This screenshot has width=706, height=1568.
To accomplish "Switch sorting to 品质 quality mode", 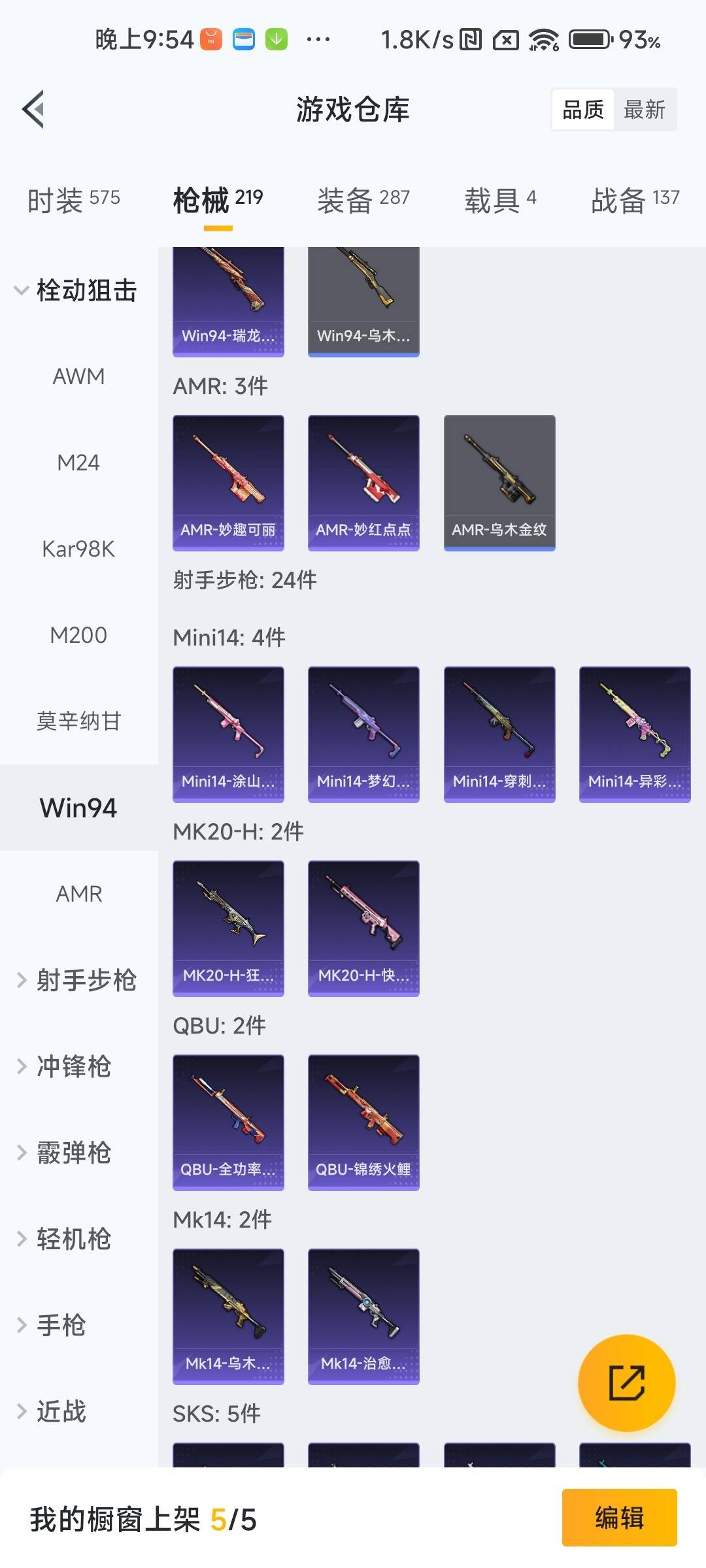I will (x=582, y=109).
